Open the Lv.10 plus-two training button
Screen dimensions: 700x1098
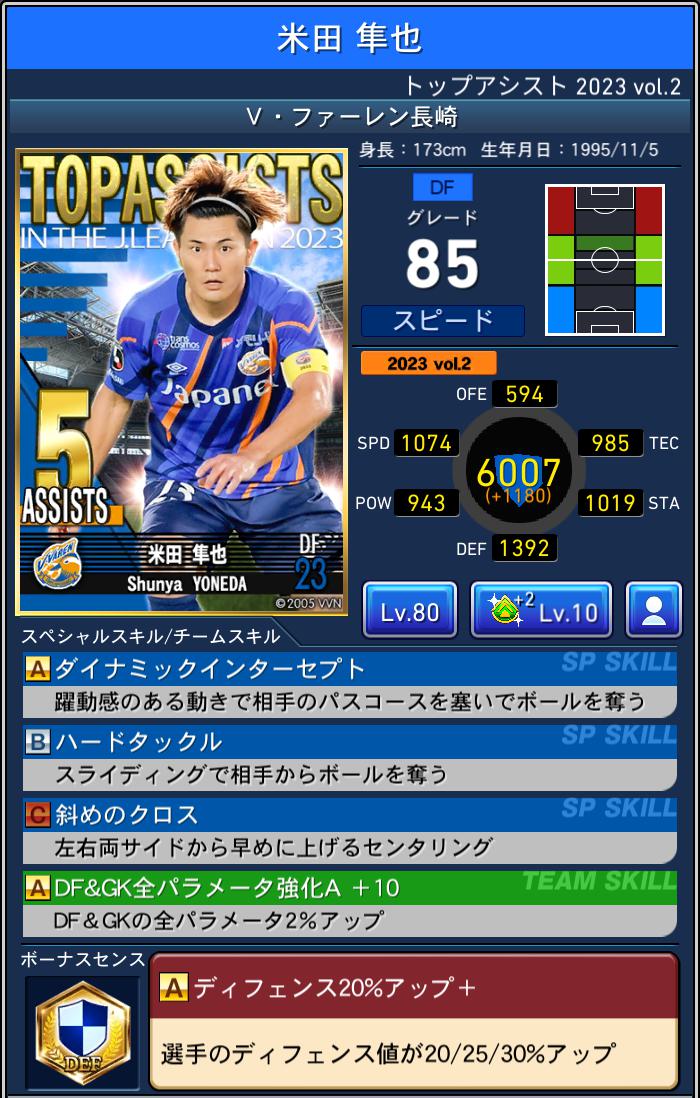point(541,610)
